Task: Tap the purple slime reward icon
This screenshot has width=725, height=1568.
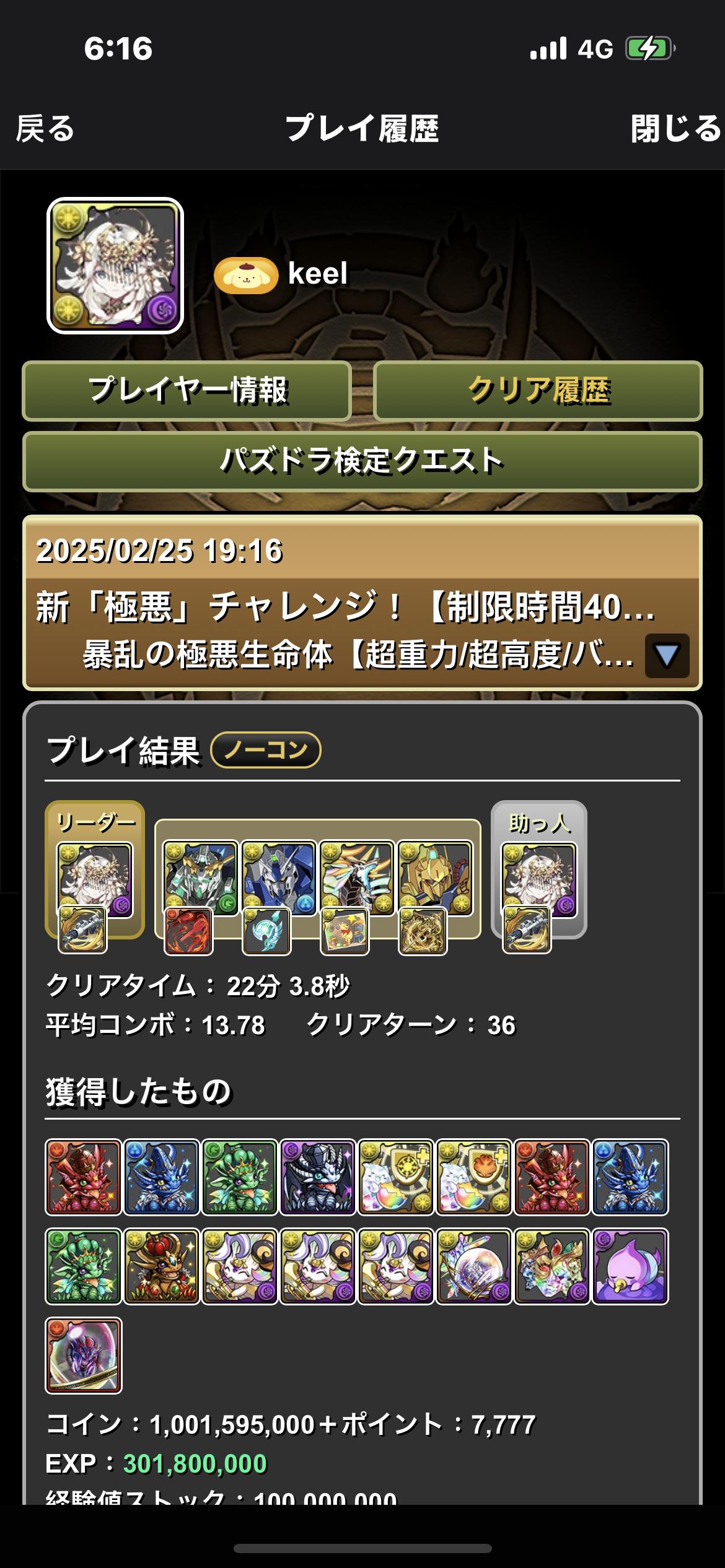Action: pyautogui.click(x=630, y=1266)
